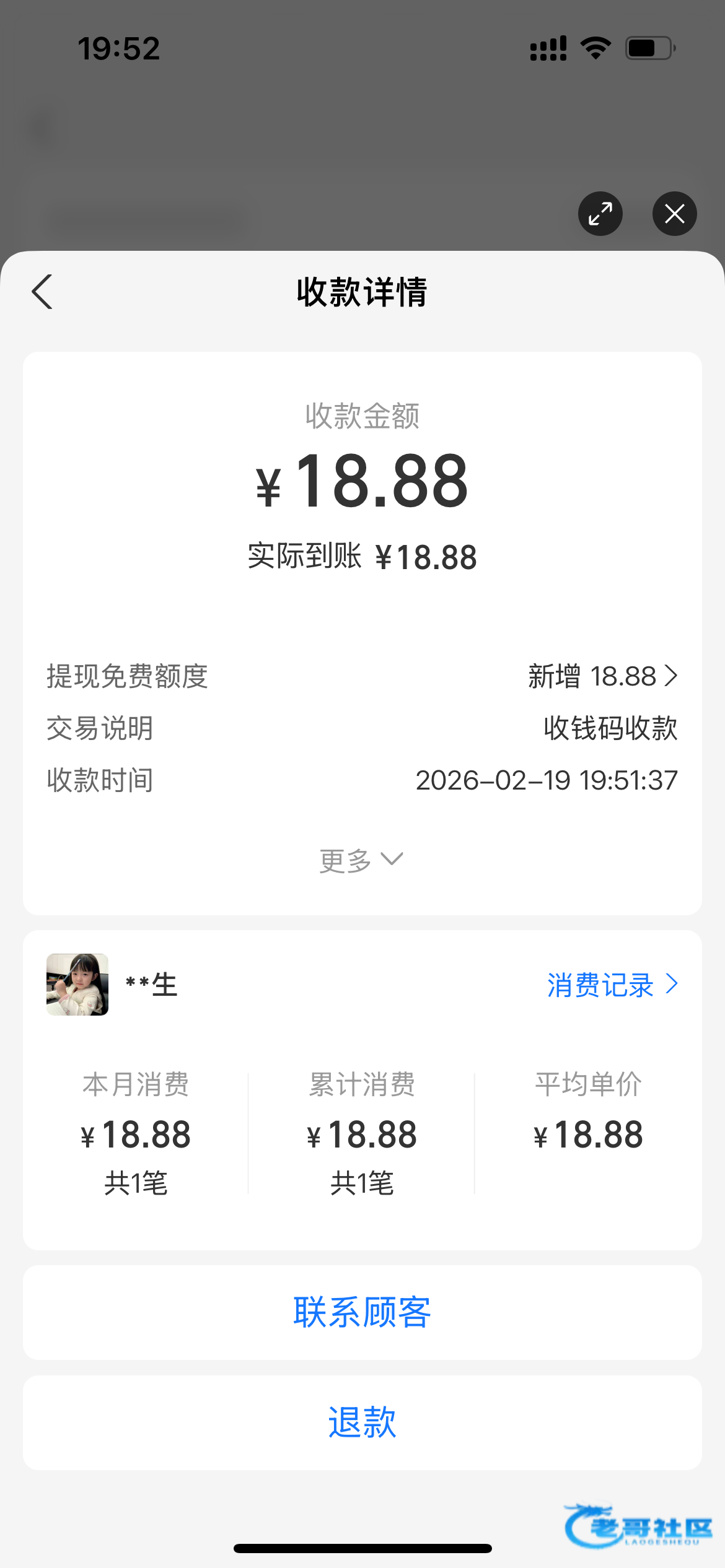Open 提现免费额度 details (新增 18.88)
Image resolution: width=725 pixels, height=1568 pixels.
[x=602, y=676]
